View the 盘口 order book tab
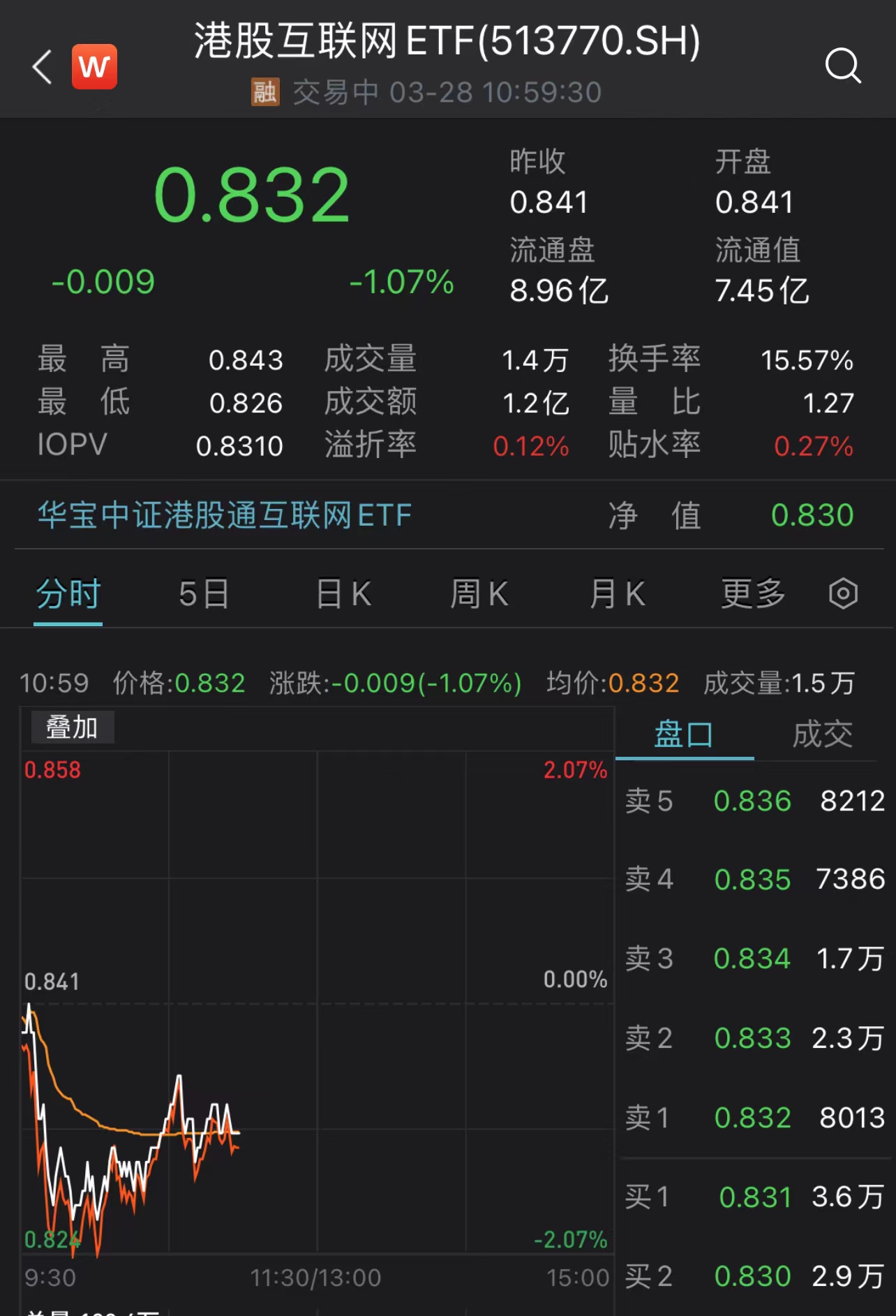The height and width of the screenshot is (1316, 896). pos(682,734)
